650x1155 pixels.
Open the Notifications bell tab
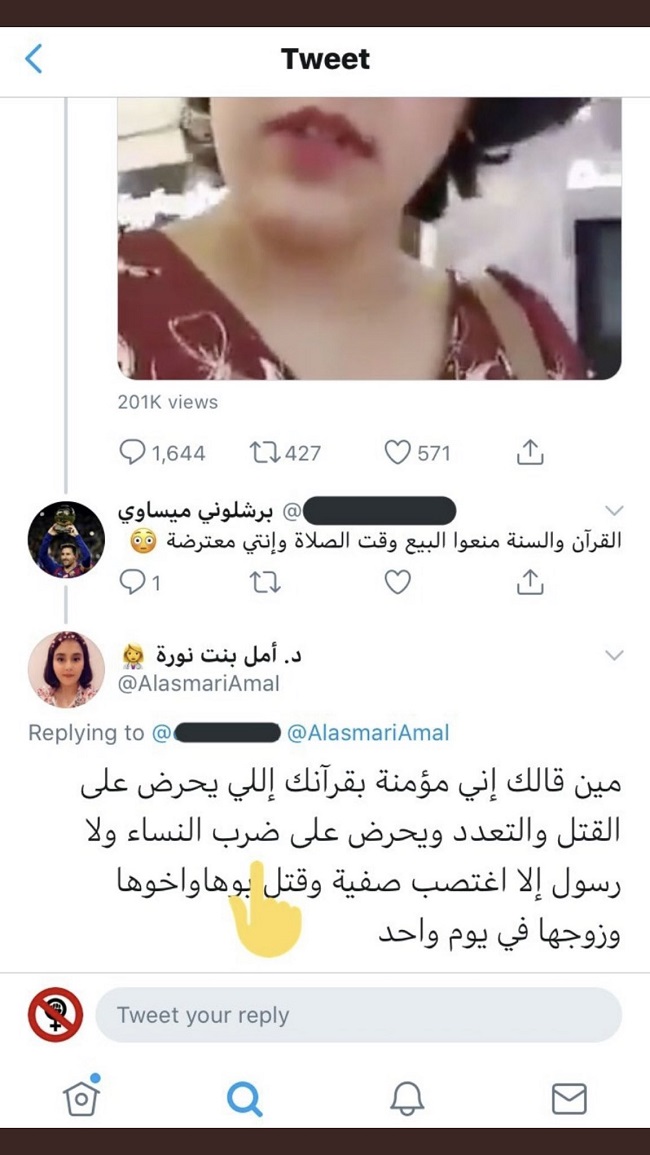[406, 1099]
